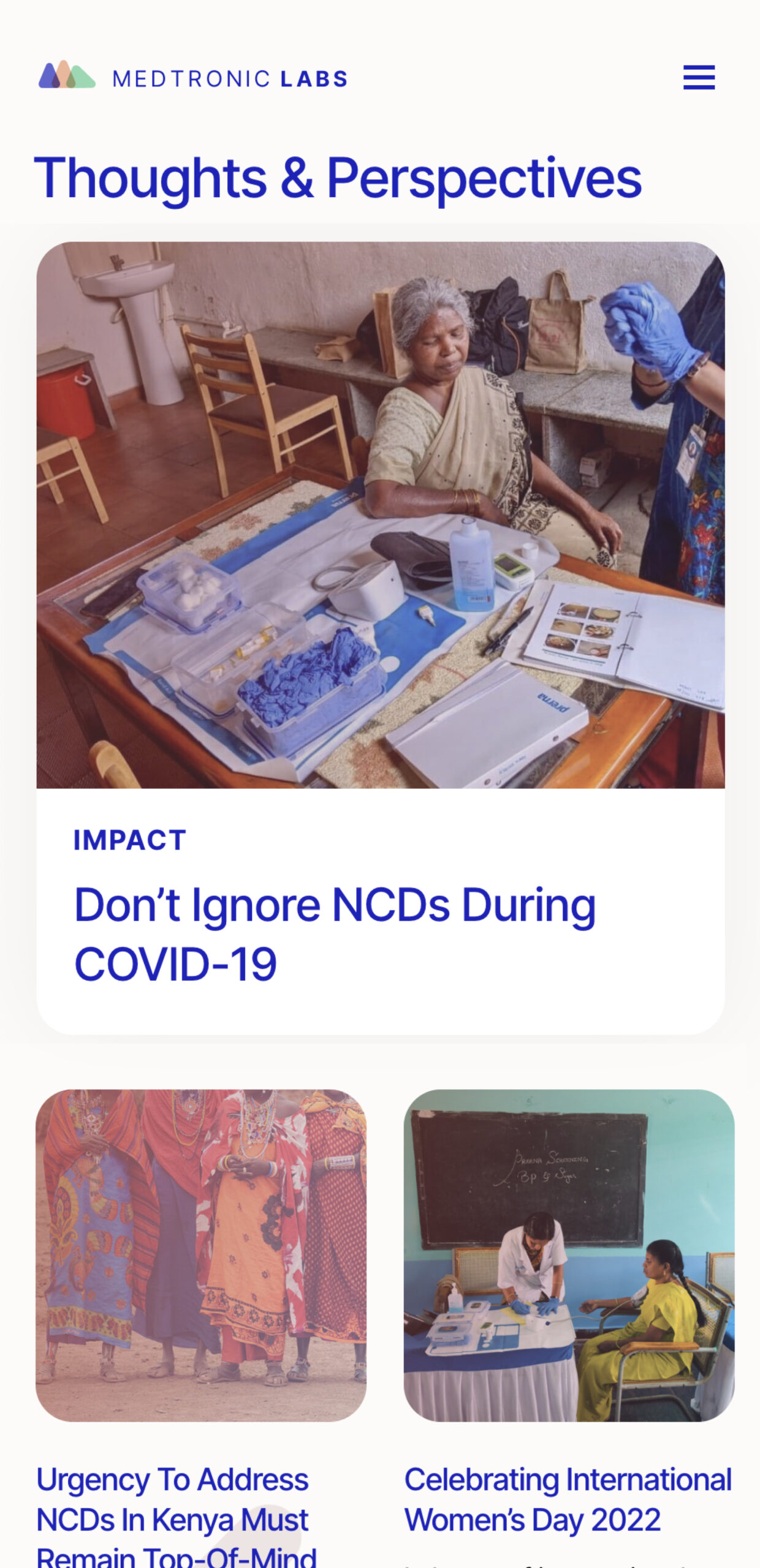Open the Don't Ignore NCDs During COVID-19 article
760x1568 pixels.
(335, 933)
